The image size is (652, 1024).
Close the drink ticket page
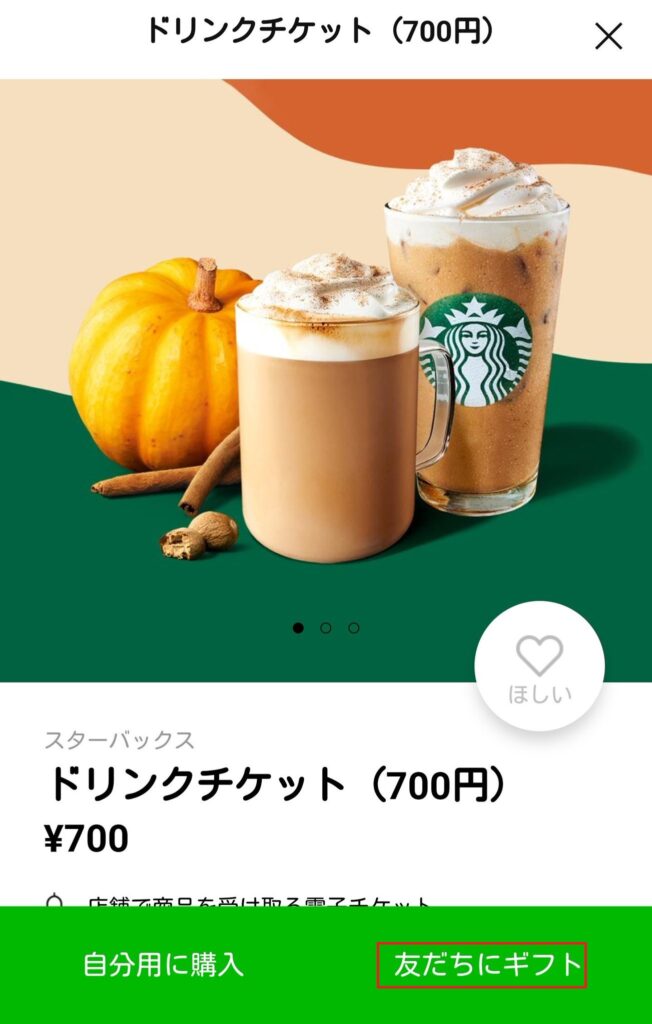608,37
